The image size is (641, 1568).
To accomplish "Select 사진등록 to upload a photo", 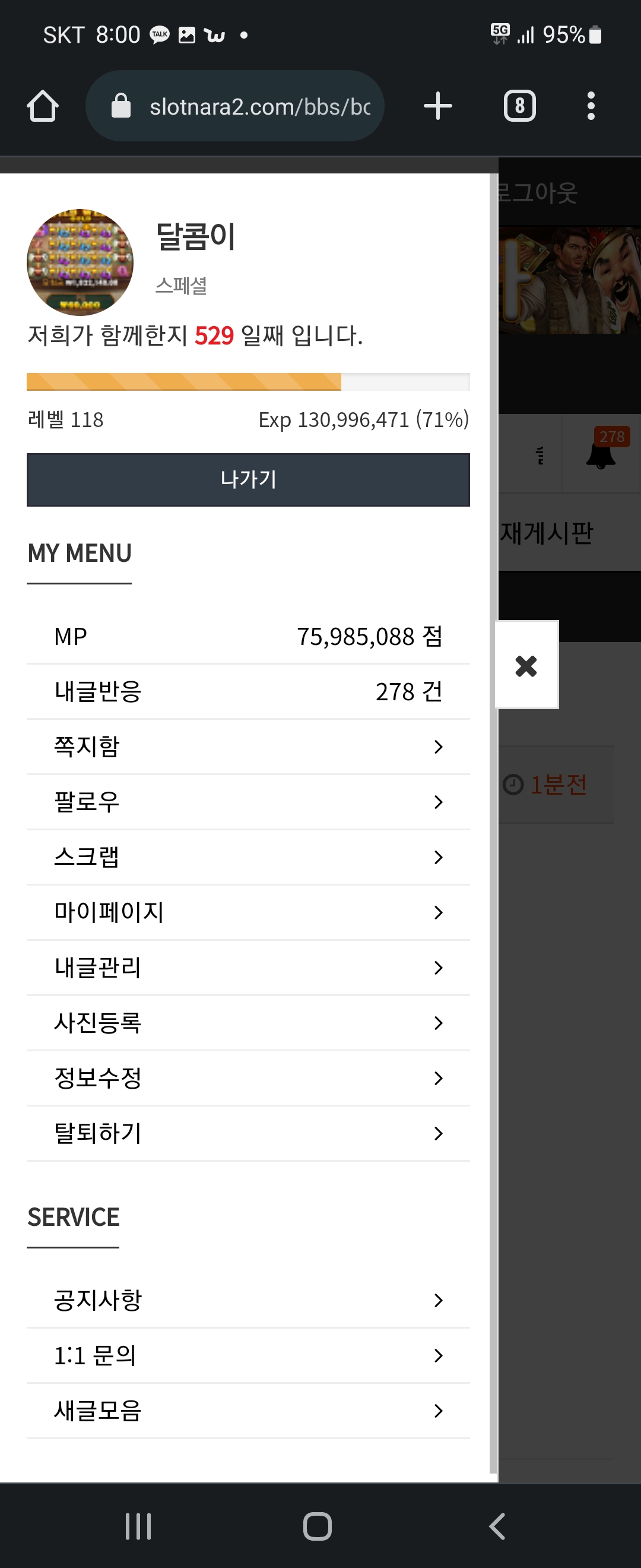I will coord(248,1023).
